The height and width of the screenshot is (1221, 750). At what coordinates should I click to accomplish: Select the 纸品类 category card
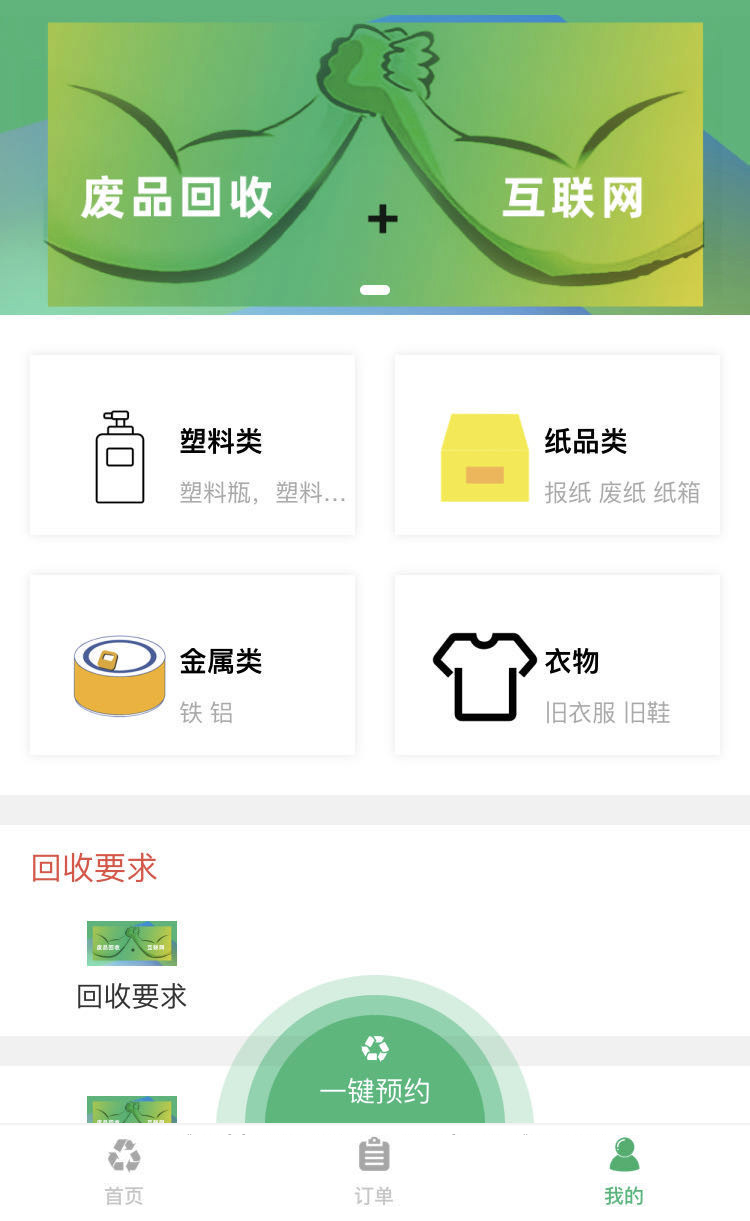pos(557,445)
